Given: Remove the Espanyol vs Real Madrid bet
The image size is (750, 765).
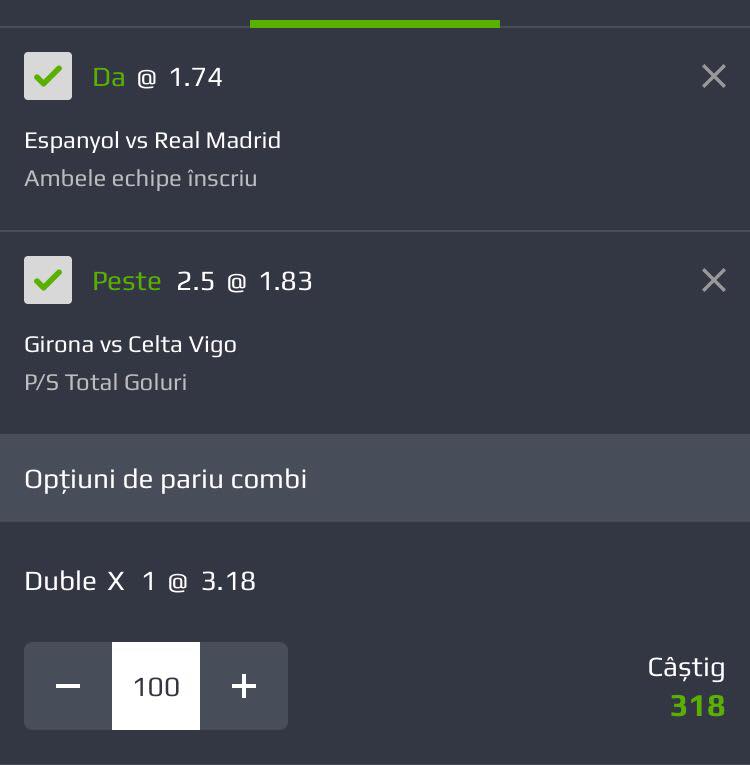Looking at the screenshot, I should click(713, 76).
